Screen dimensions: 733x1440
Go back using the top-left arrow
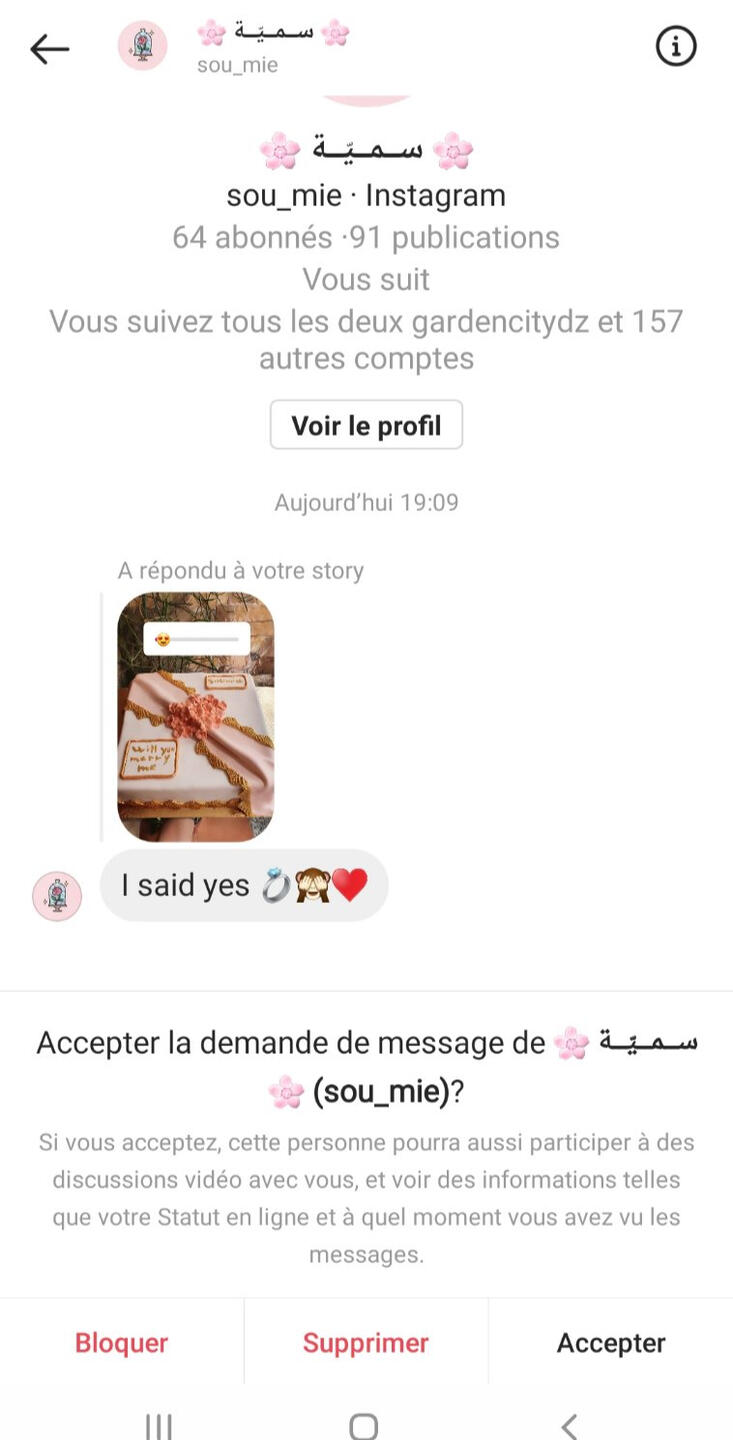click(x=49, y=48)
